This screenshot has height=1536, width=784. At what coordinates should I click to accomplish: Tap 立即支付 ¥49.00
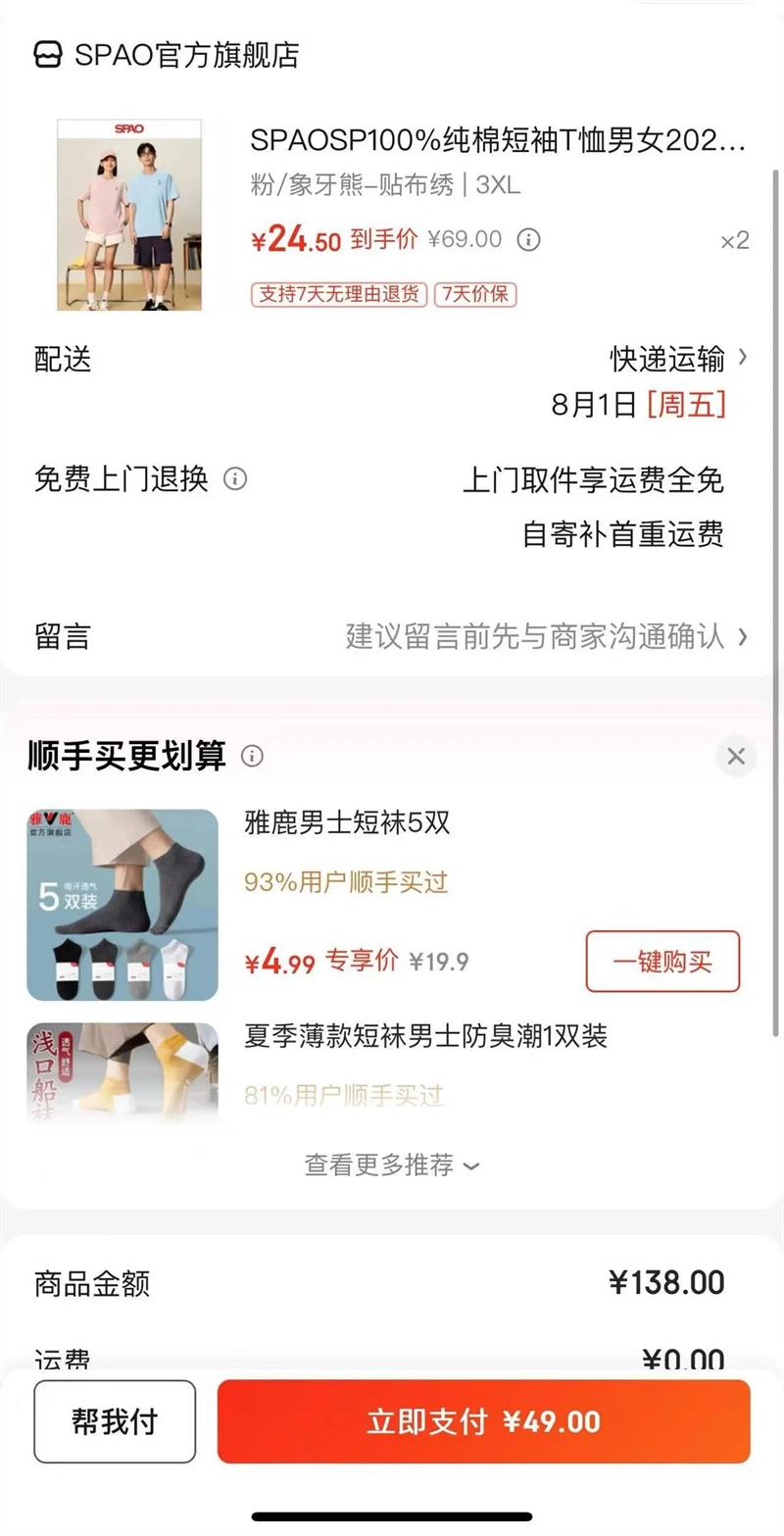click(484, 1421)
